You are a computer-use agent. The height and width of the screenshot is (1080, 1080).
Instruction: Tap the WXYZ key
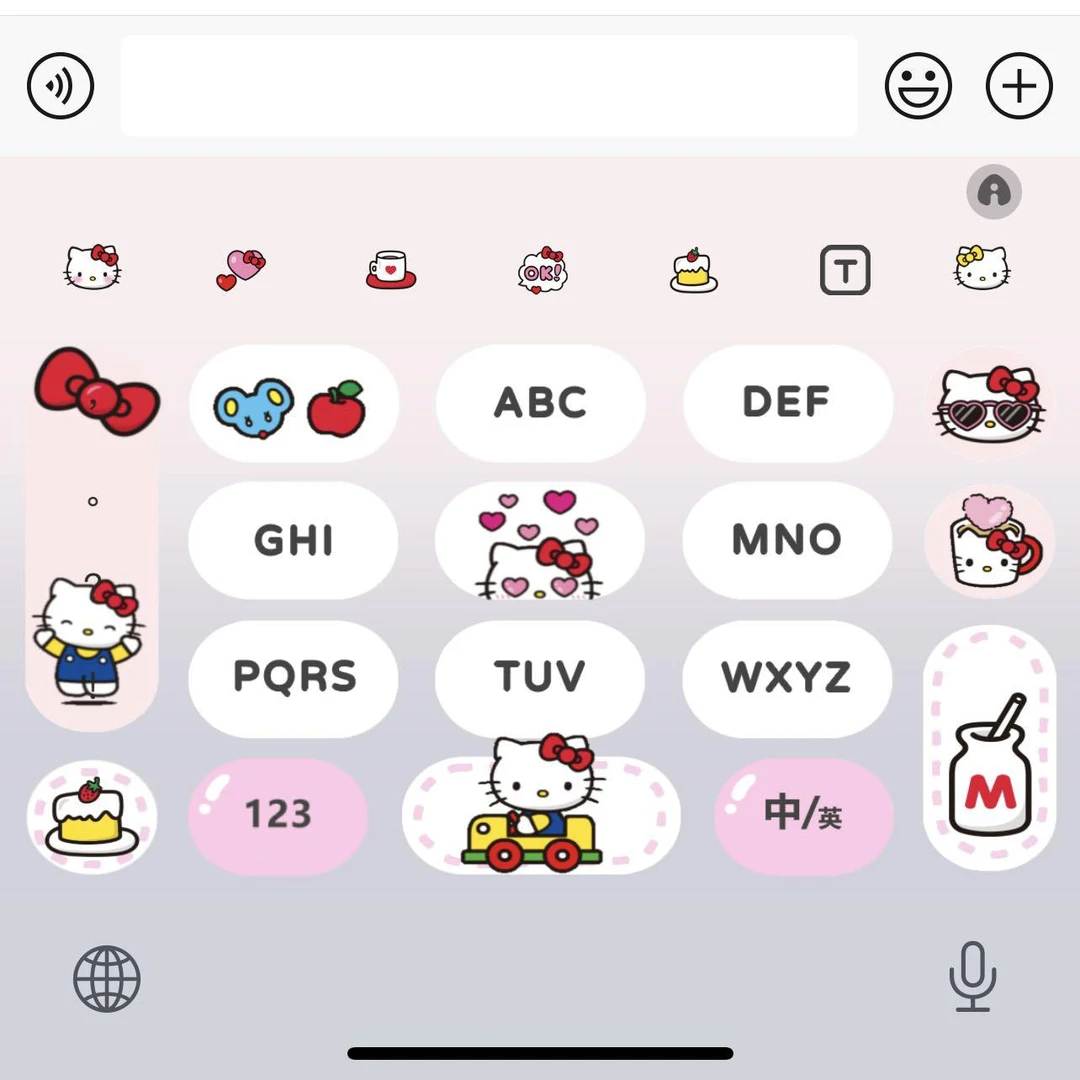787,677
